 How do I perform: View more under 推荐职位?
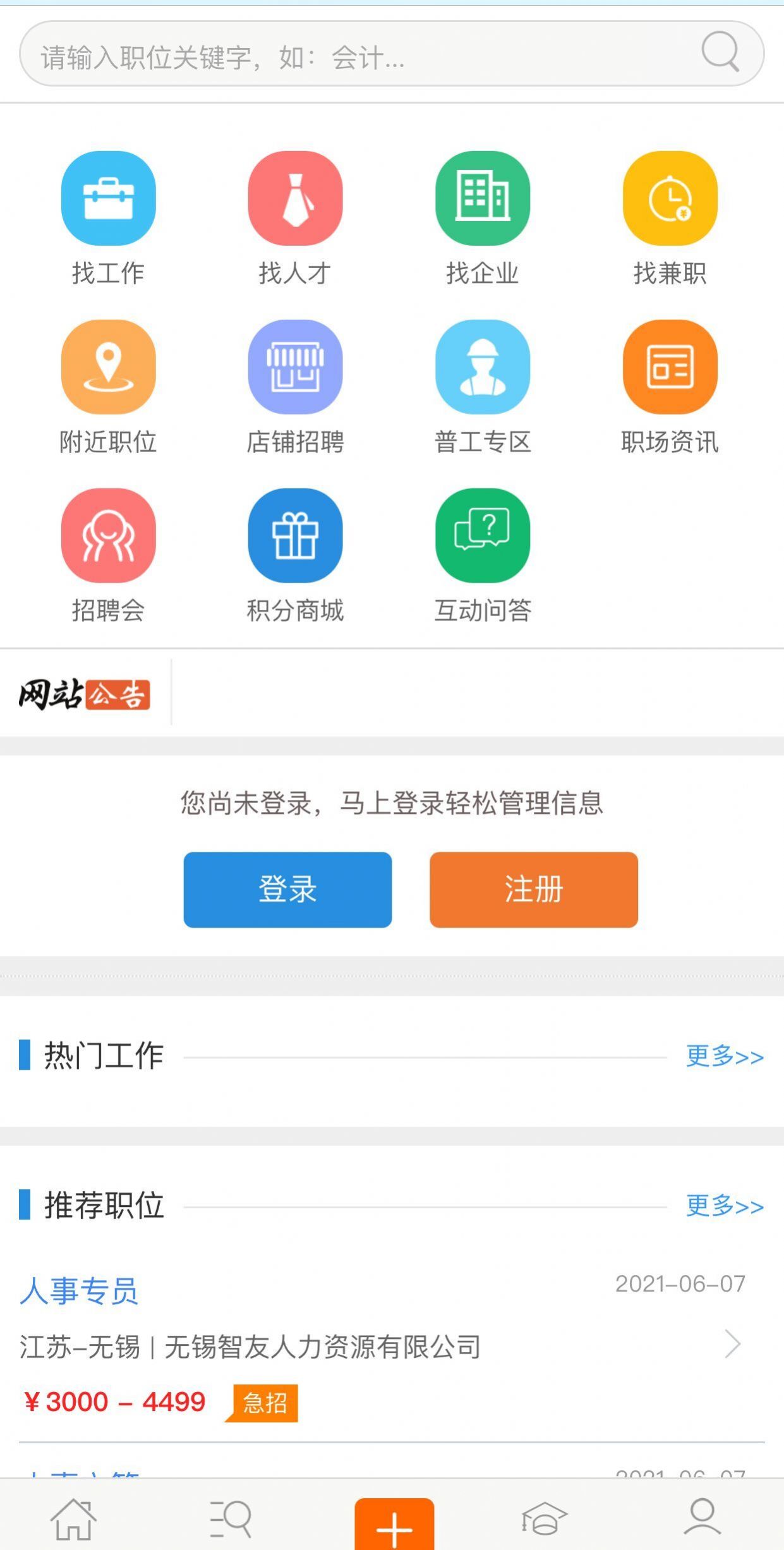pos(725,1206)
